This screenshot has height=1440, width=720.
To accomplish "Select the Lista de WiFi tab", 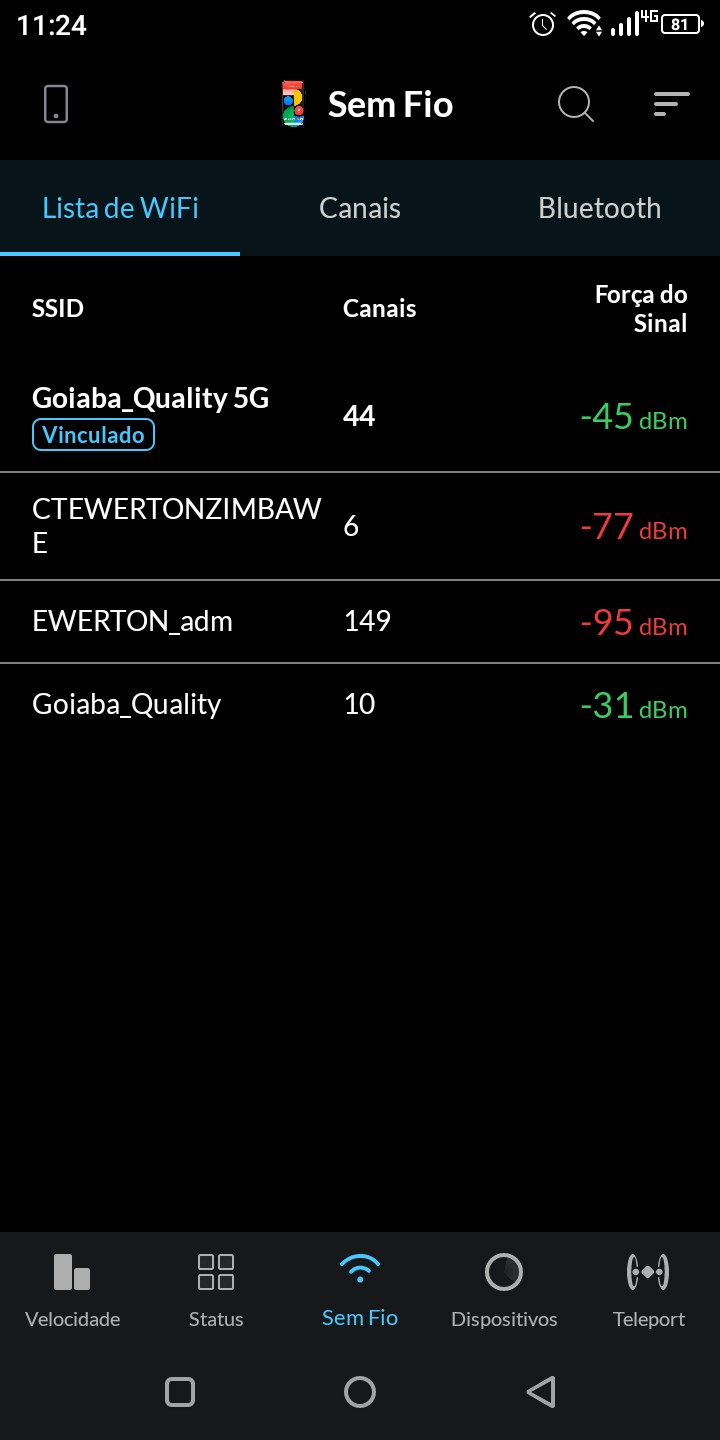I will pos(120,208).
